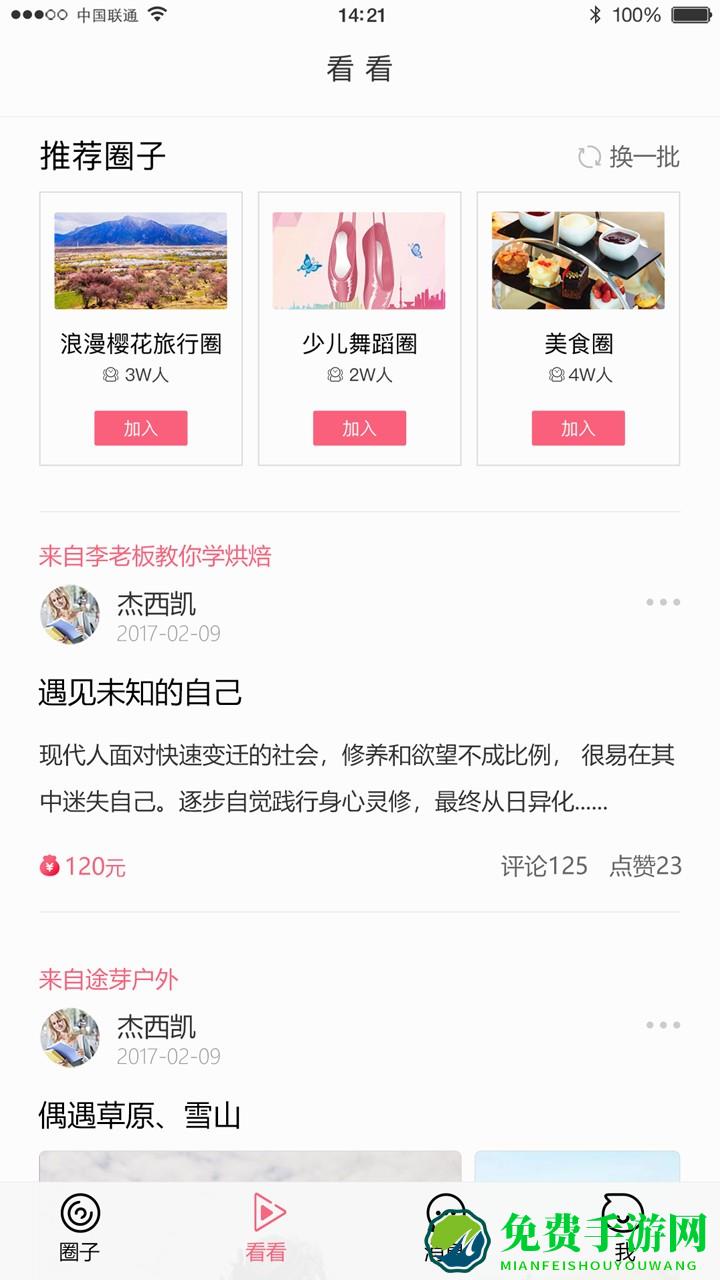Click the red price icon before 120元
720x1280 pixels.
click(x=51, y=864)
